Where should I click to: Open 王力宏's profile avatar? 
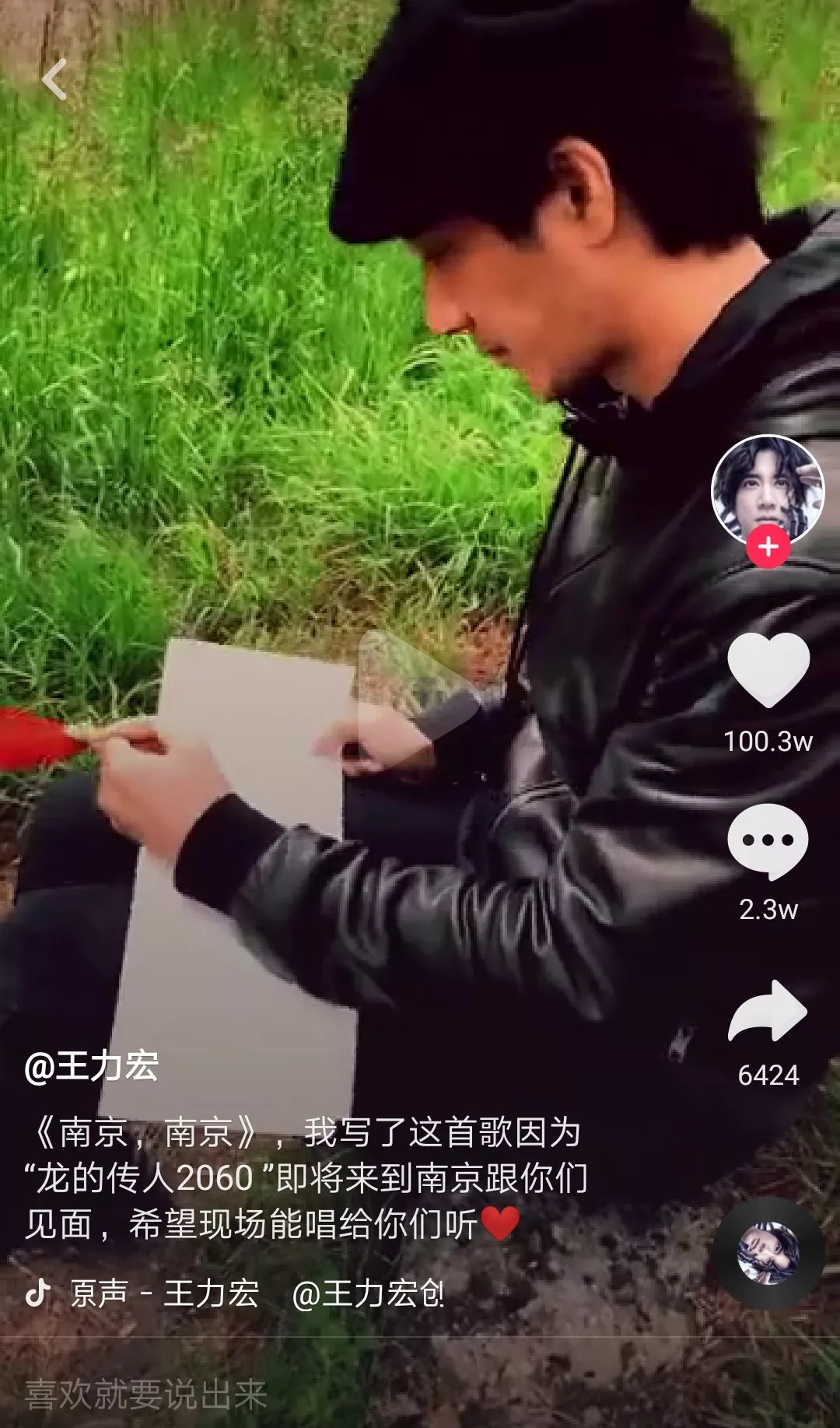pos(768,489)
